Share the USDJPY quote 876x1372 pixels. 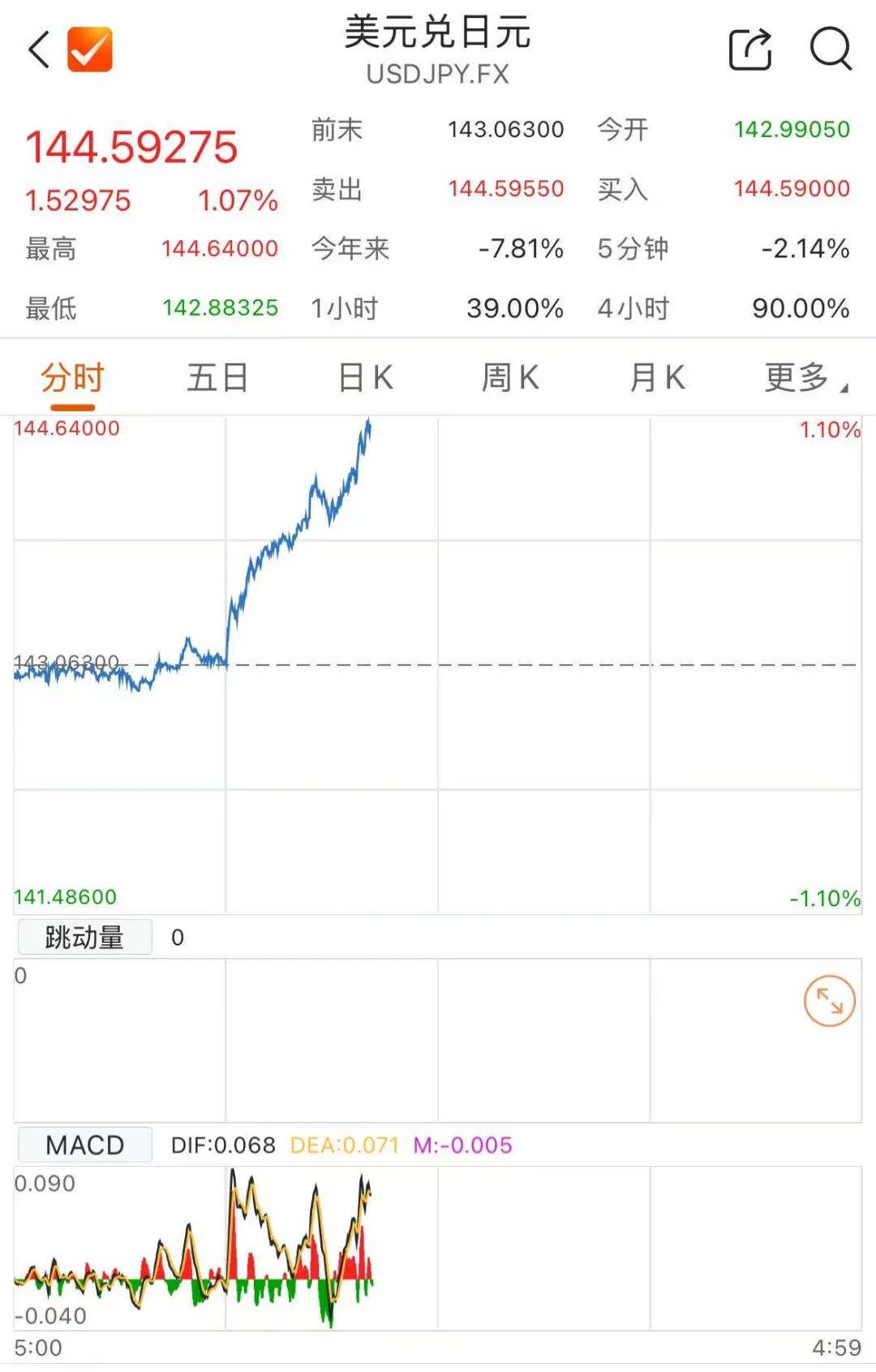749,49
